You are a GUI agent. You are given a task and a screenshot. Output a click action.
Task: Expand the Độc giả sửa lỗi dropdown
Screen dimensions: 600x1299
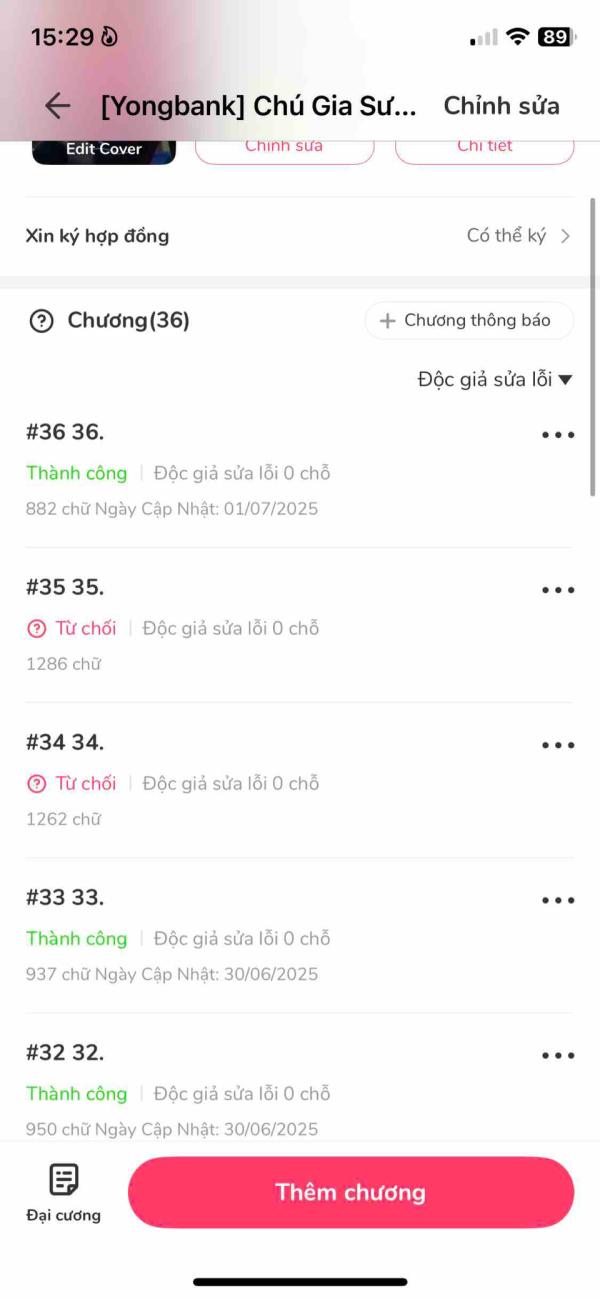pos(494,380)
